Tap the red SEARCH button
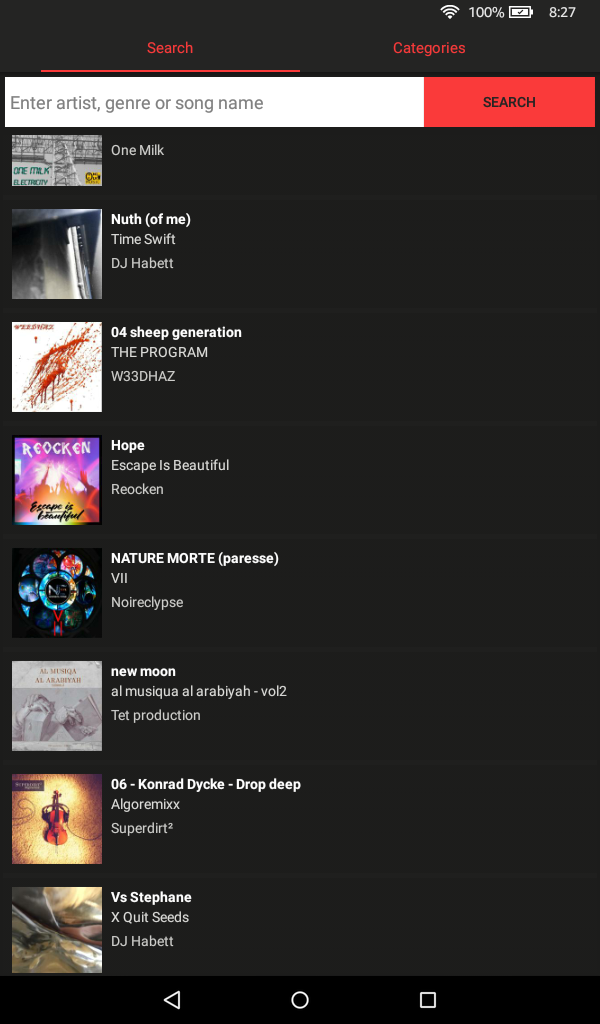600x1024 pixels. pyautogui.click(x=509, y=102)
